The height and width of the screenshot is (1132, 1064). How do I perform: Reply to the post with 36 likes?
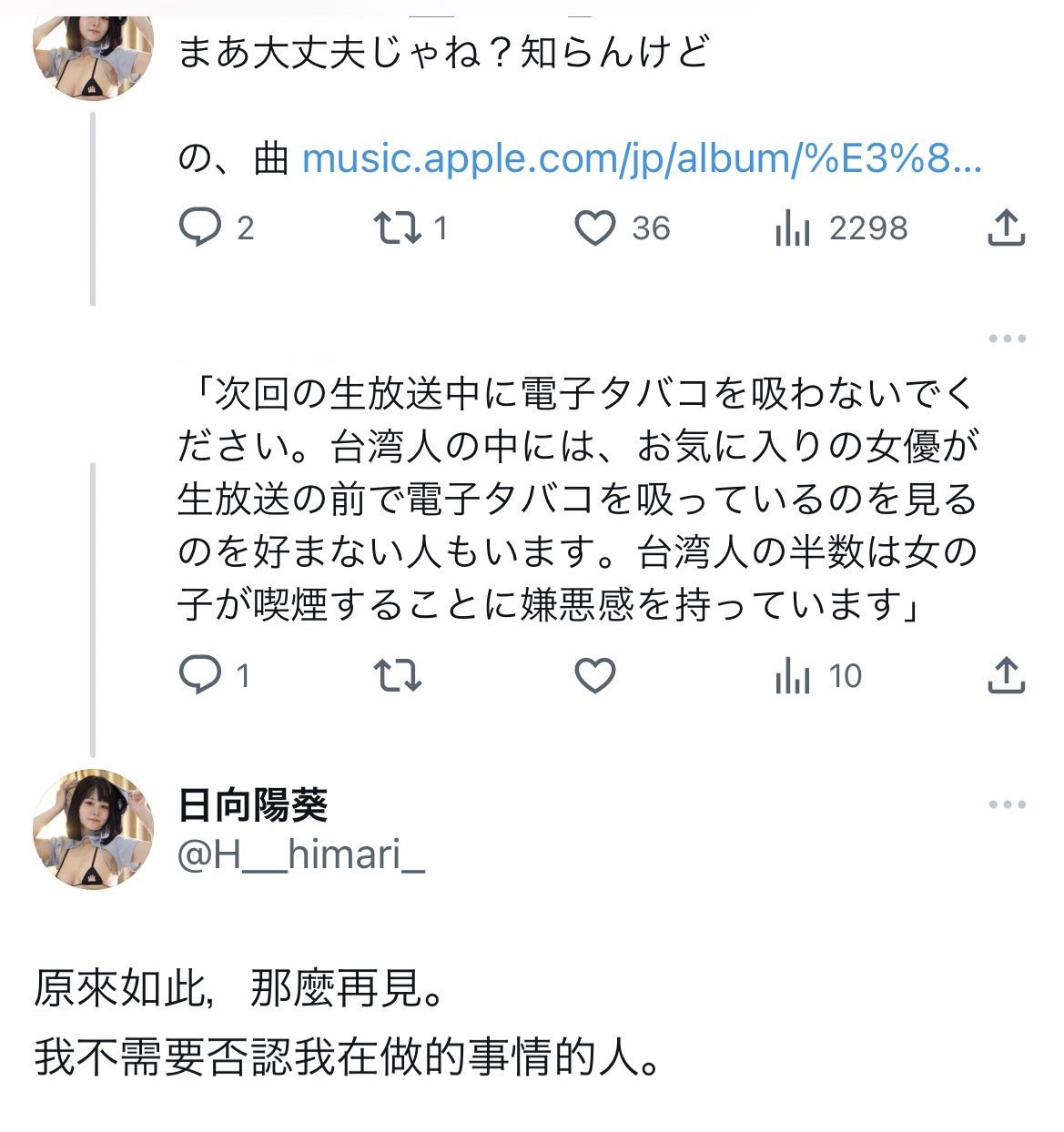tap(200, 227)
